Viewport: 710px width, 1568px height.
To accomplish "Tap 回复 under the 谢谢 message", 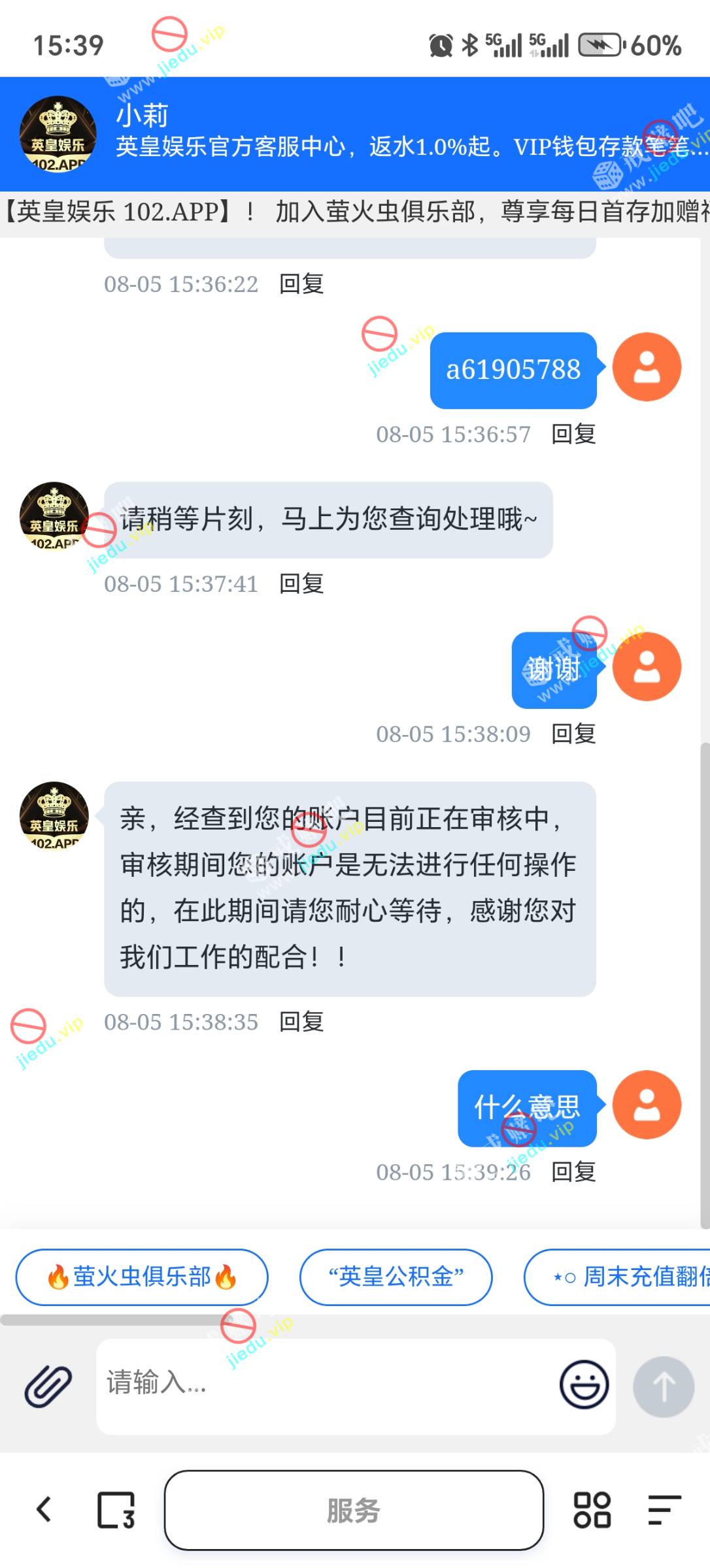I will click(x=573, y=734).
